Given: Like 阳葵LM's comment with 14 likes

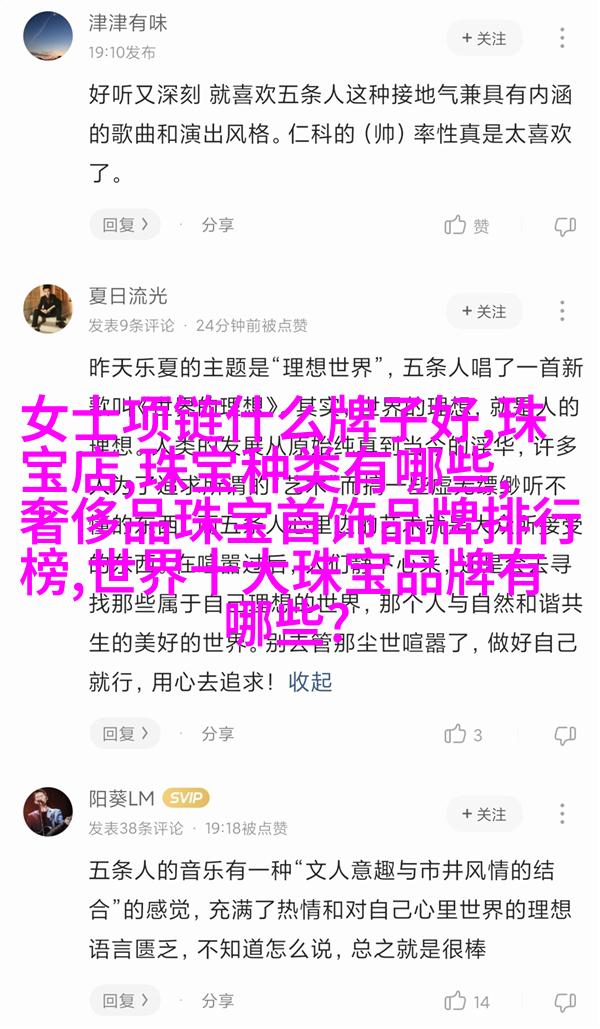Looking at the screenshot, I should (466, 1001).
